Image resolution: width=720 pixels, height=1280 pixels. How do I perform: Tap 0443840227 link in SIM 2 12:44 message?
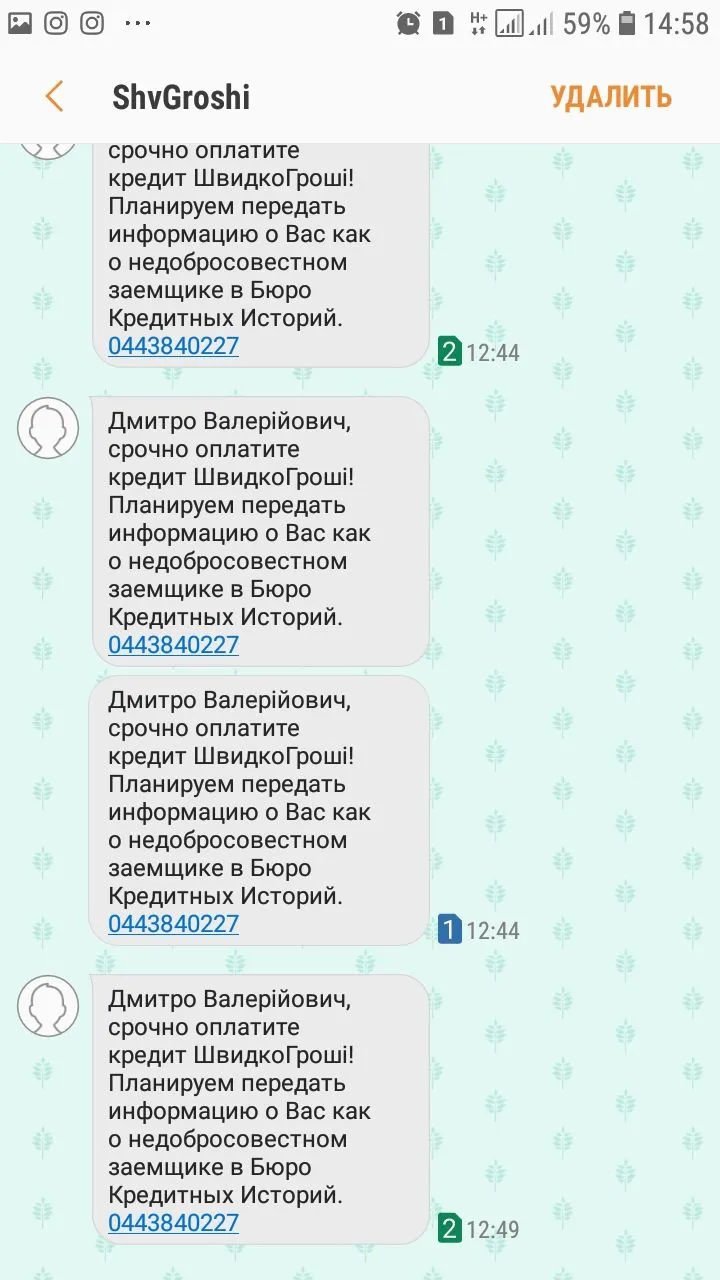point(173,346)
